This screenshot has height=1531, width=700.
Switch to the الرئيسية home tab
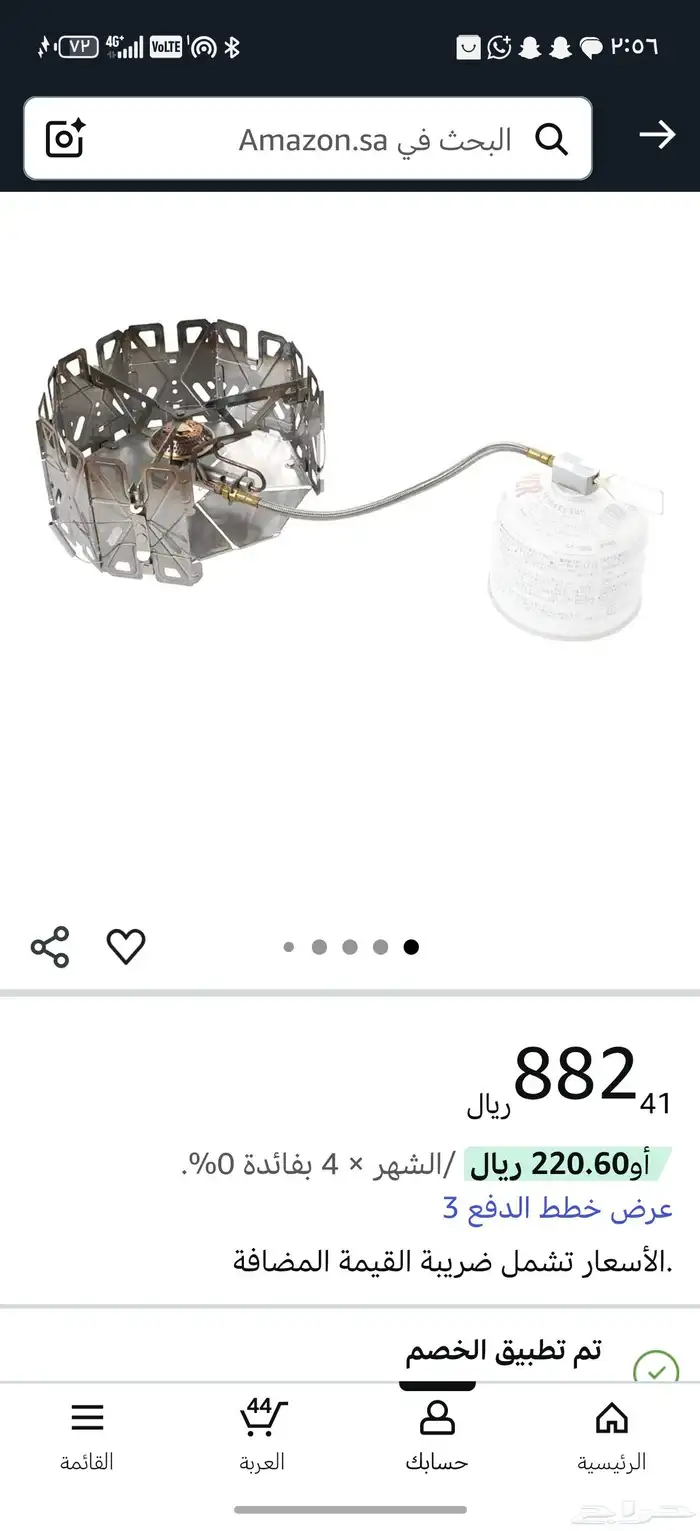click(x=611, y=1435)
